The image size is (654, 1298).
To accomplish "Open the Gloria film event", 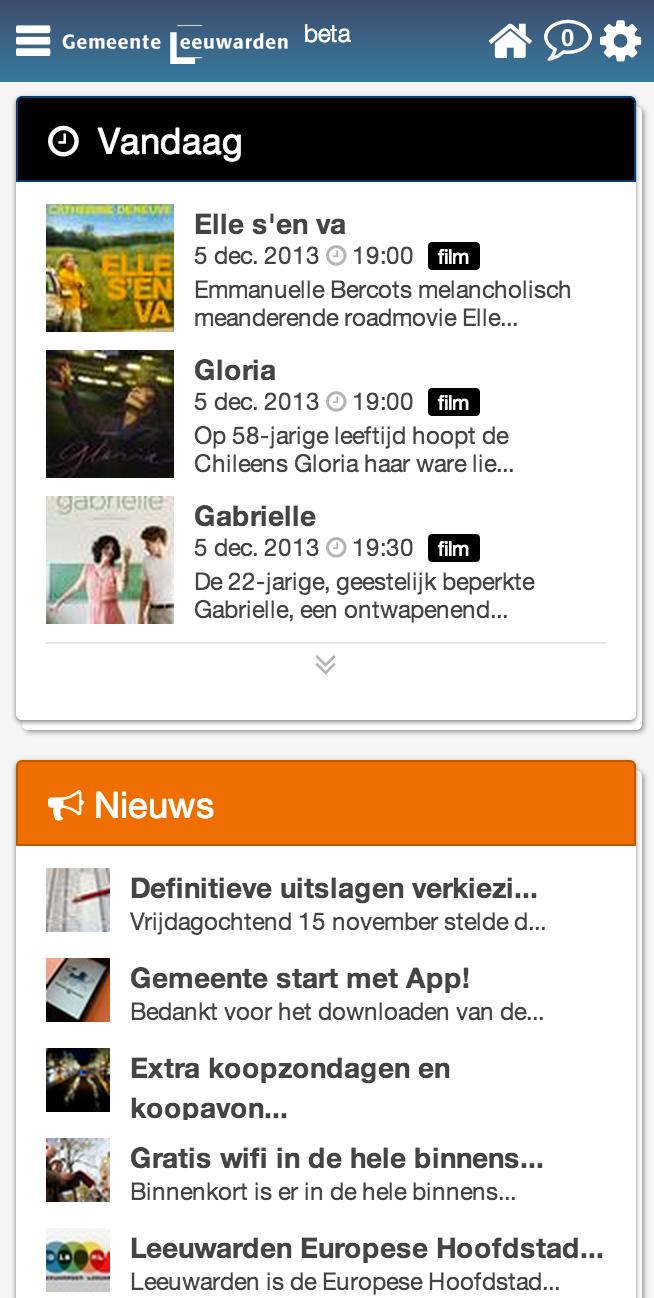I will click(325, 414).
